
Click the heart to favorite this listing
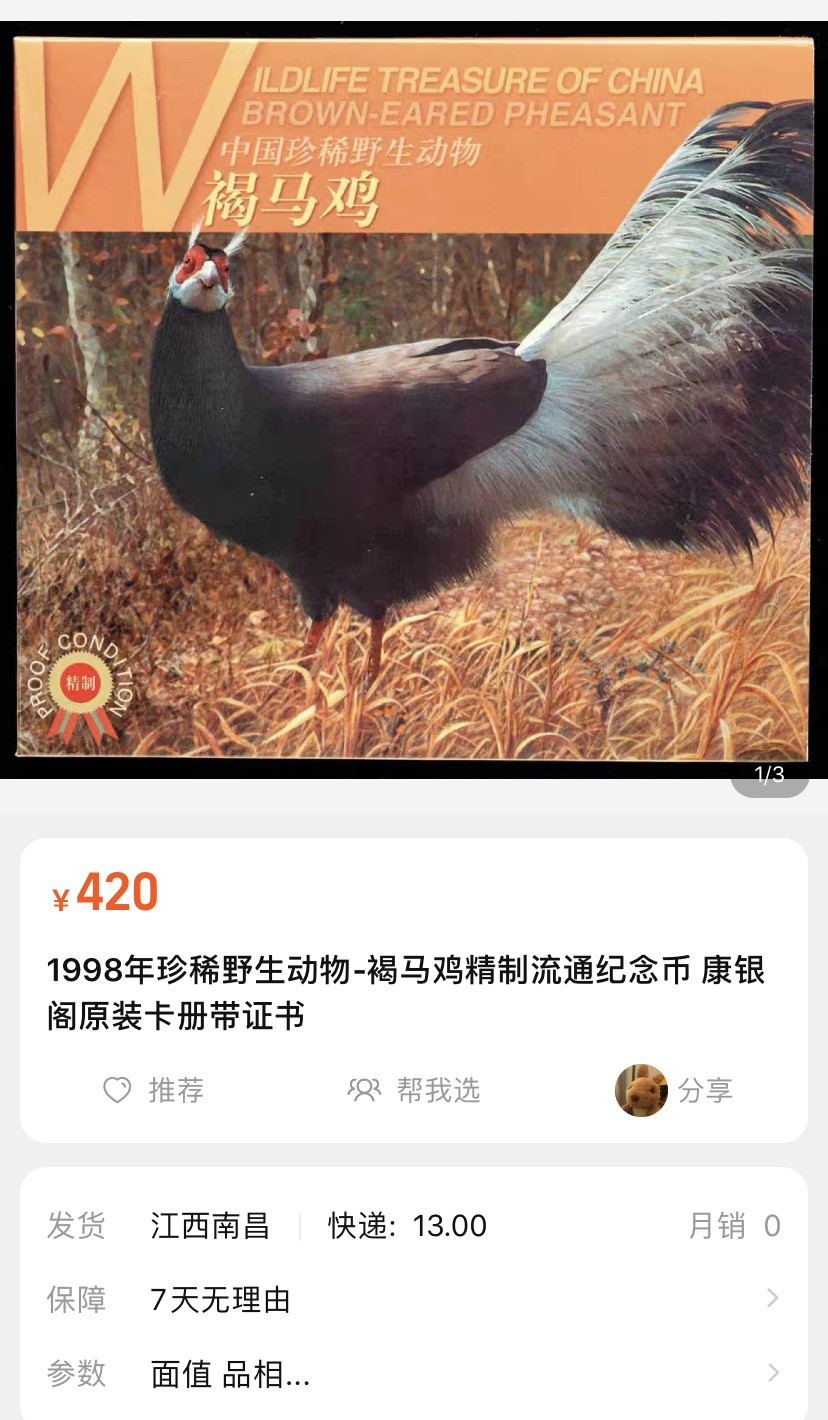(x=119, y=1092)
